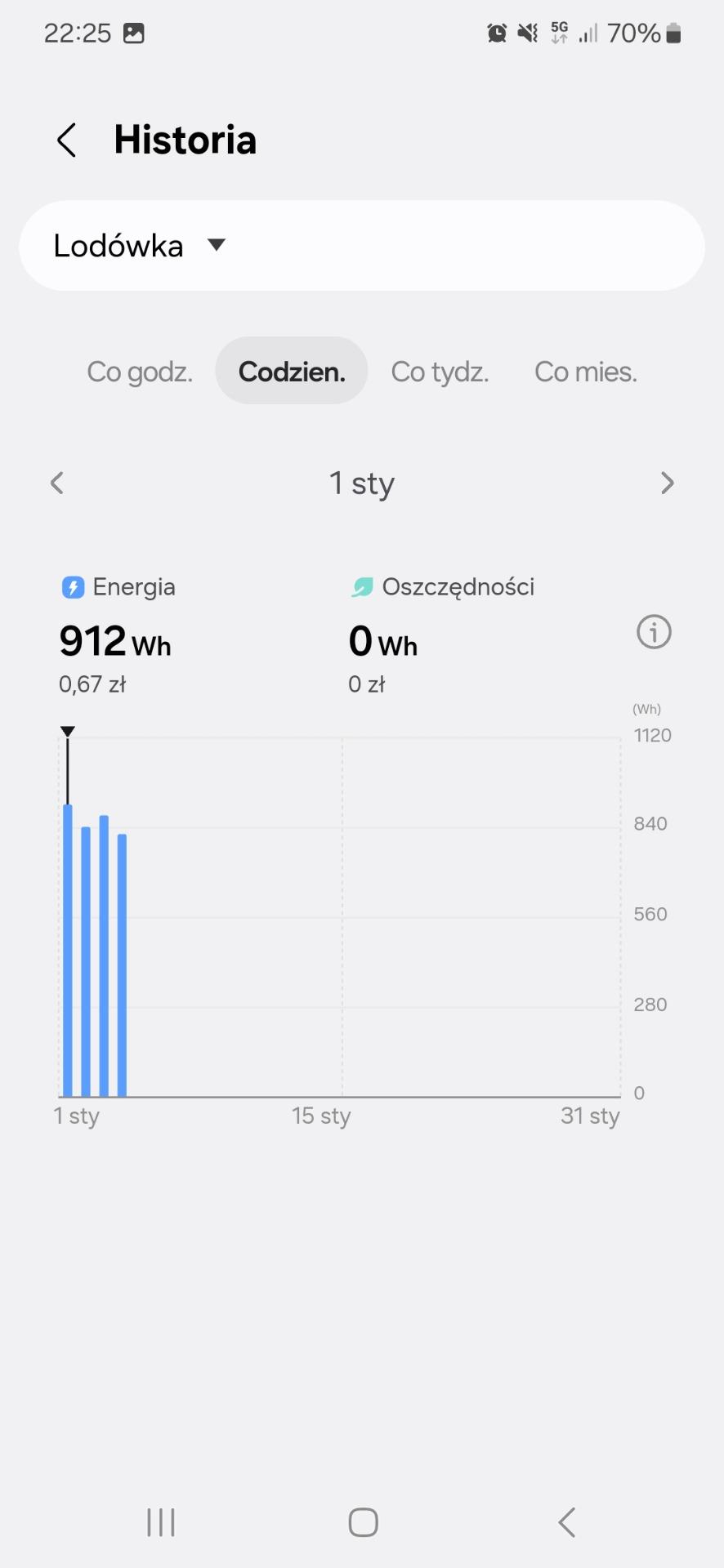
Task: Select the Codzien. tab
Action: pyautogui.click(x=292, y=372)
